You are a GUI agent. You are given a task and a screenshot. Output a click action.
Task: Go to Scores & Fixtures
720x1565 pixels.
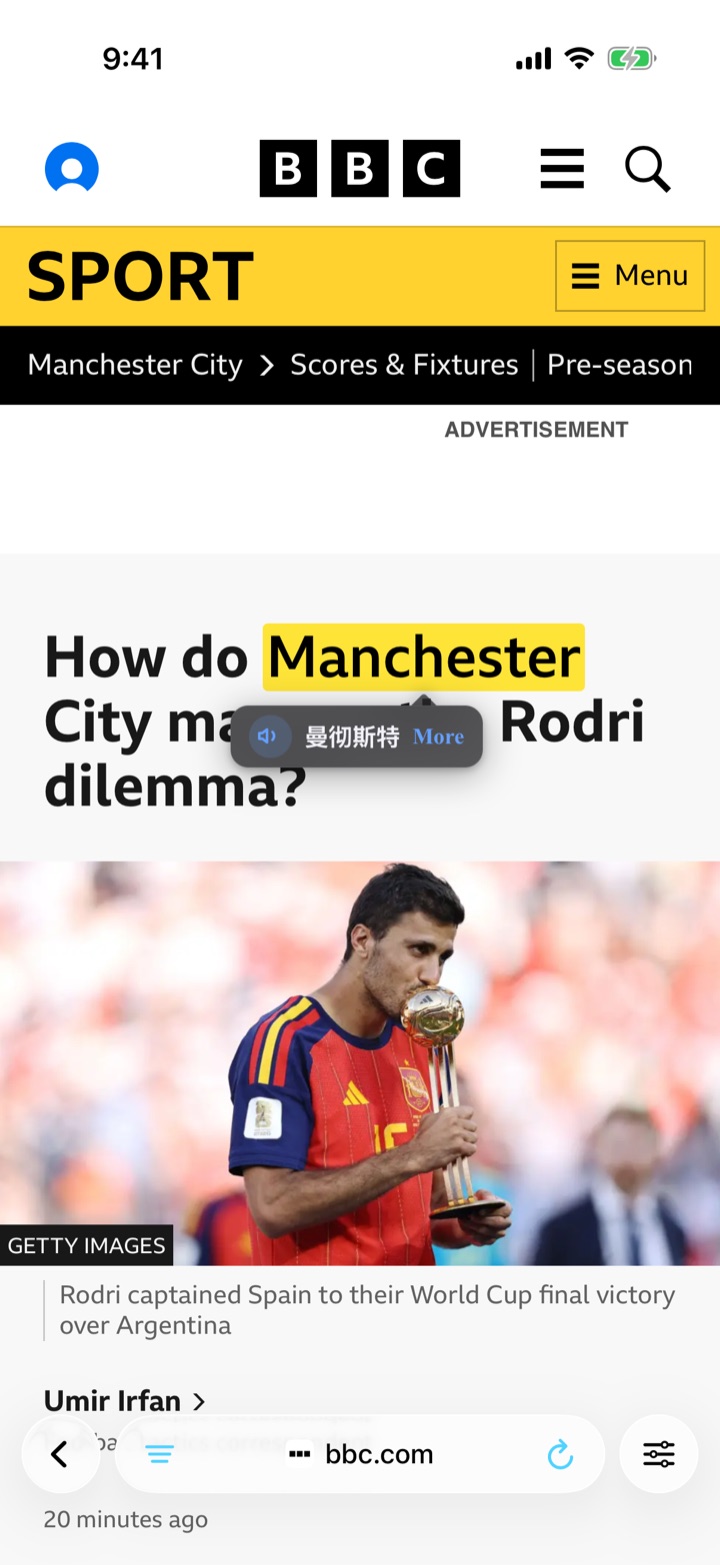point(404,365)
